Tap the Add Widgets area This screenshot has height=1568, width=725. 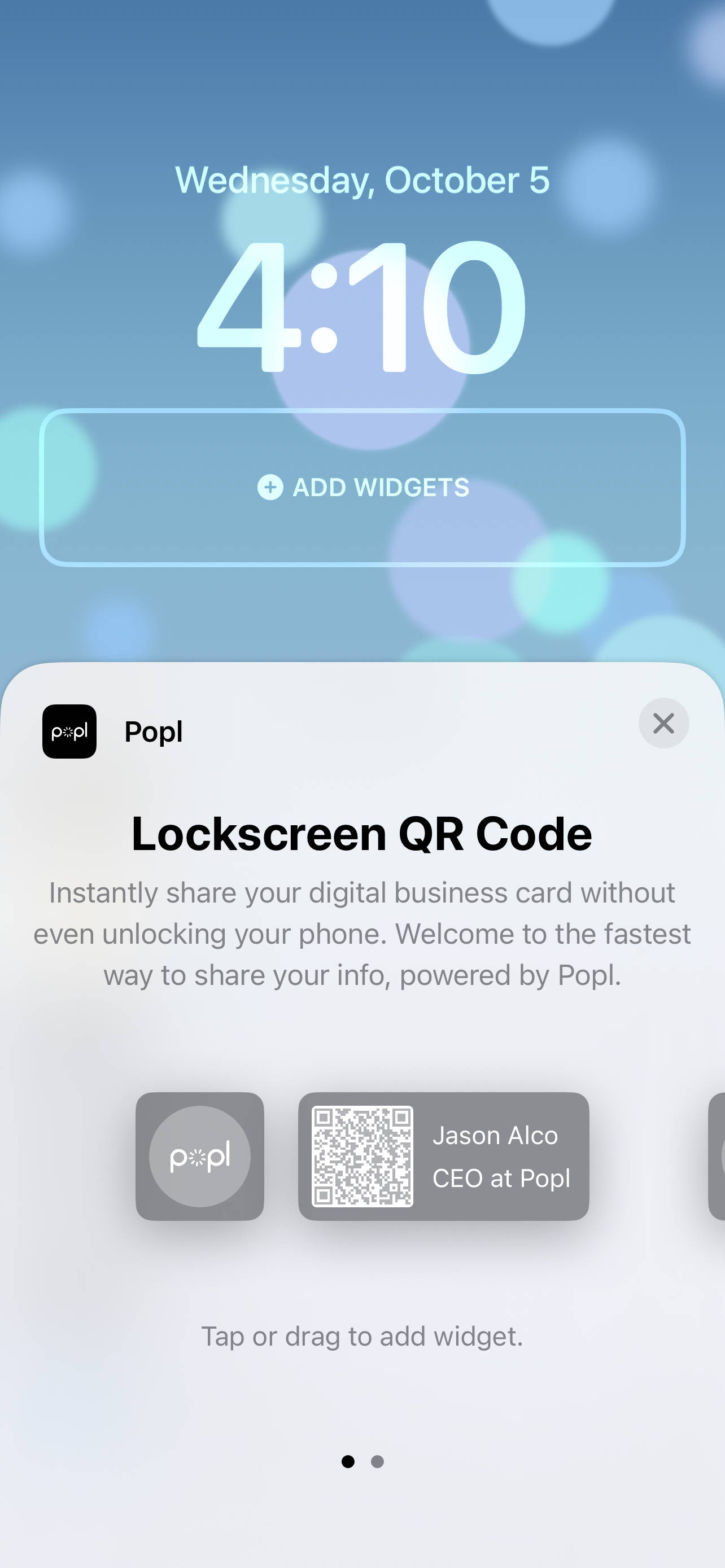point(362,487)
